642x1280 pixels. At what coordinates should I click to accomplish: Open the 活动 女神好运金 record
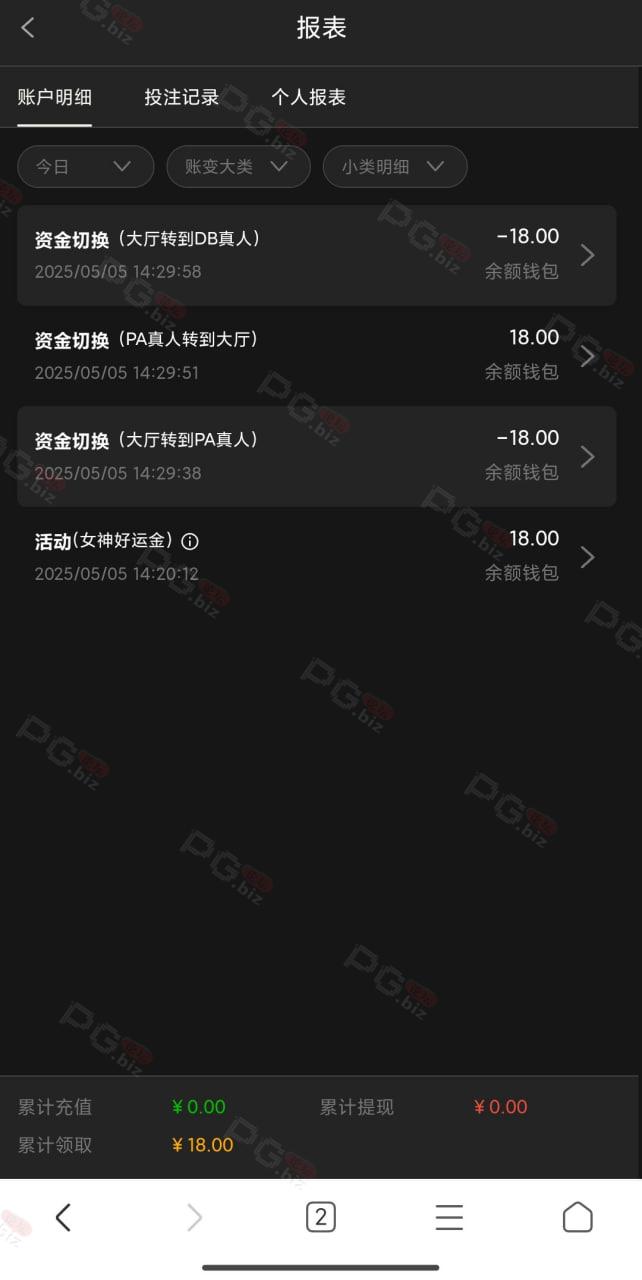(317, 557)
